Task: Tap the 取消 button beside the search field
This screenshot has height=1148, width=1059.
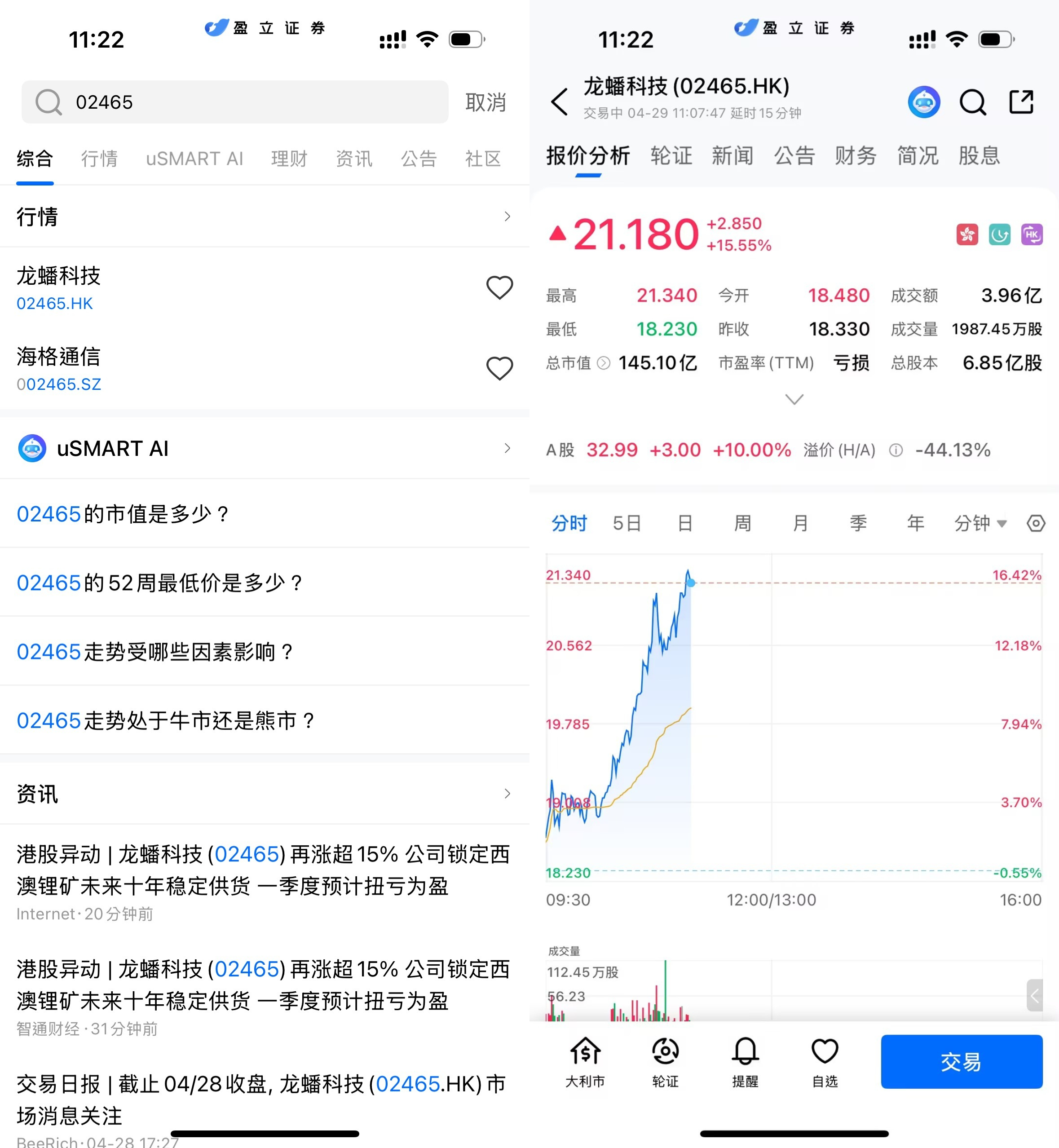Action: (485, 102)
